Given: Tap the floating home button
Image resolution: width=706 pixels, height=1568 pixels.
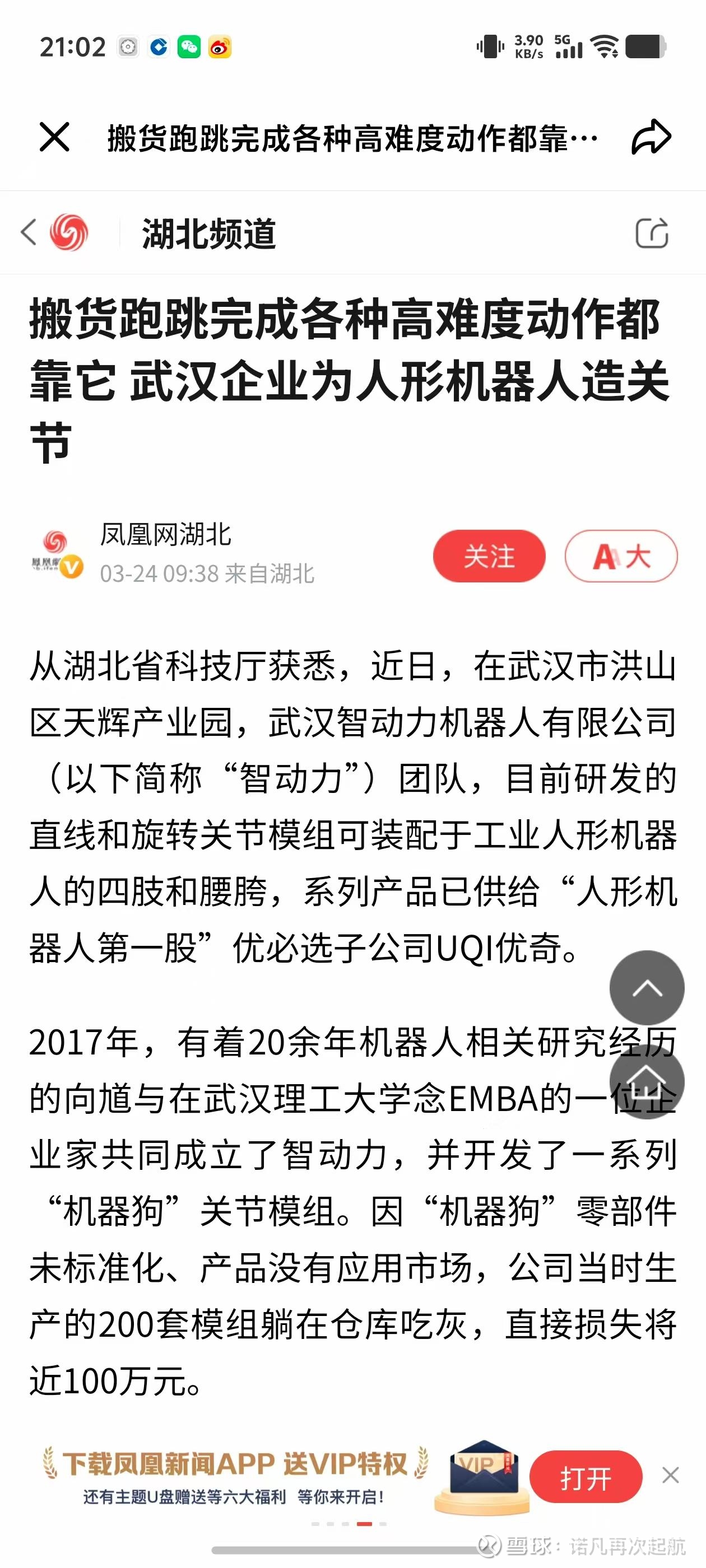Looking at the screenshot, I should (647, 1081).
